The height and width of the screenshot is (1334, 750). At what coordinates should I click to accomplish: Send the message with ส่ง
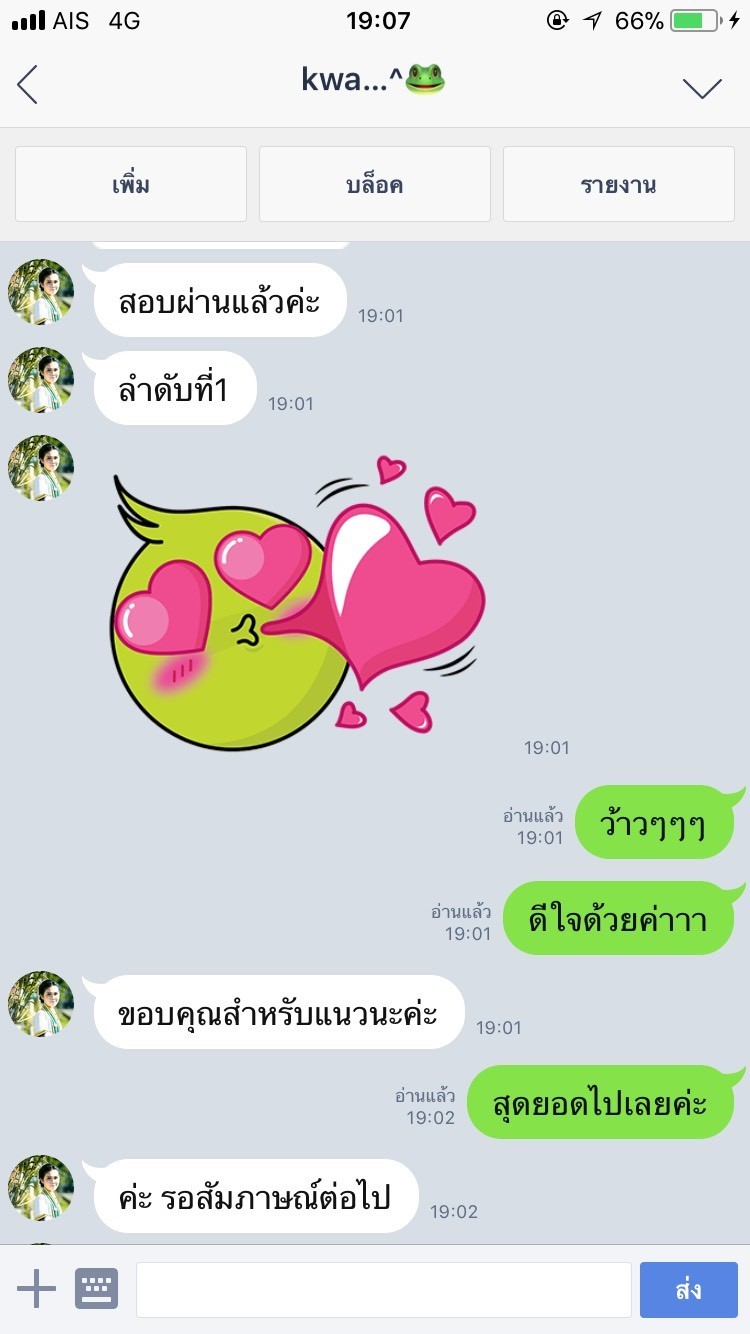coord(688,1289)
